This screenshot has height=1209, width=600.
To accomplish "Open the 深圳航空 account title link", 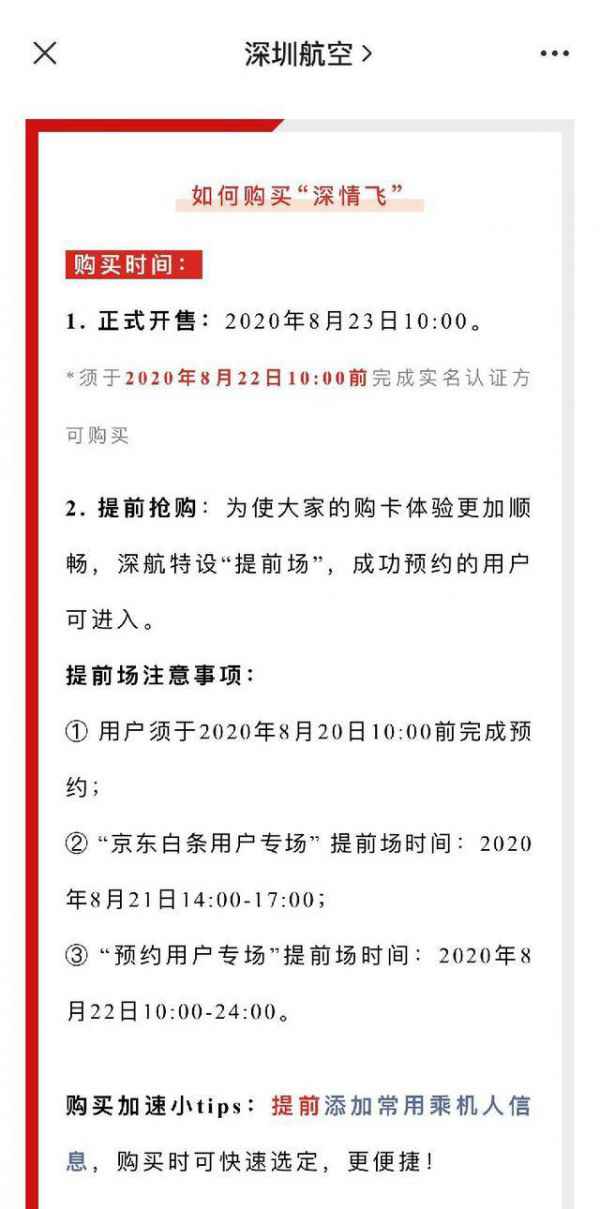I will (308, 54).
